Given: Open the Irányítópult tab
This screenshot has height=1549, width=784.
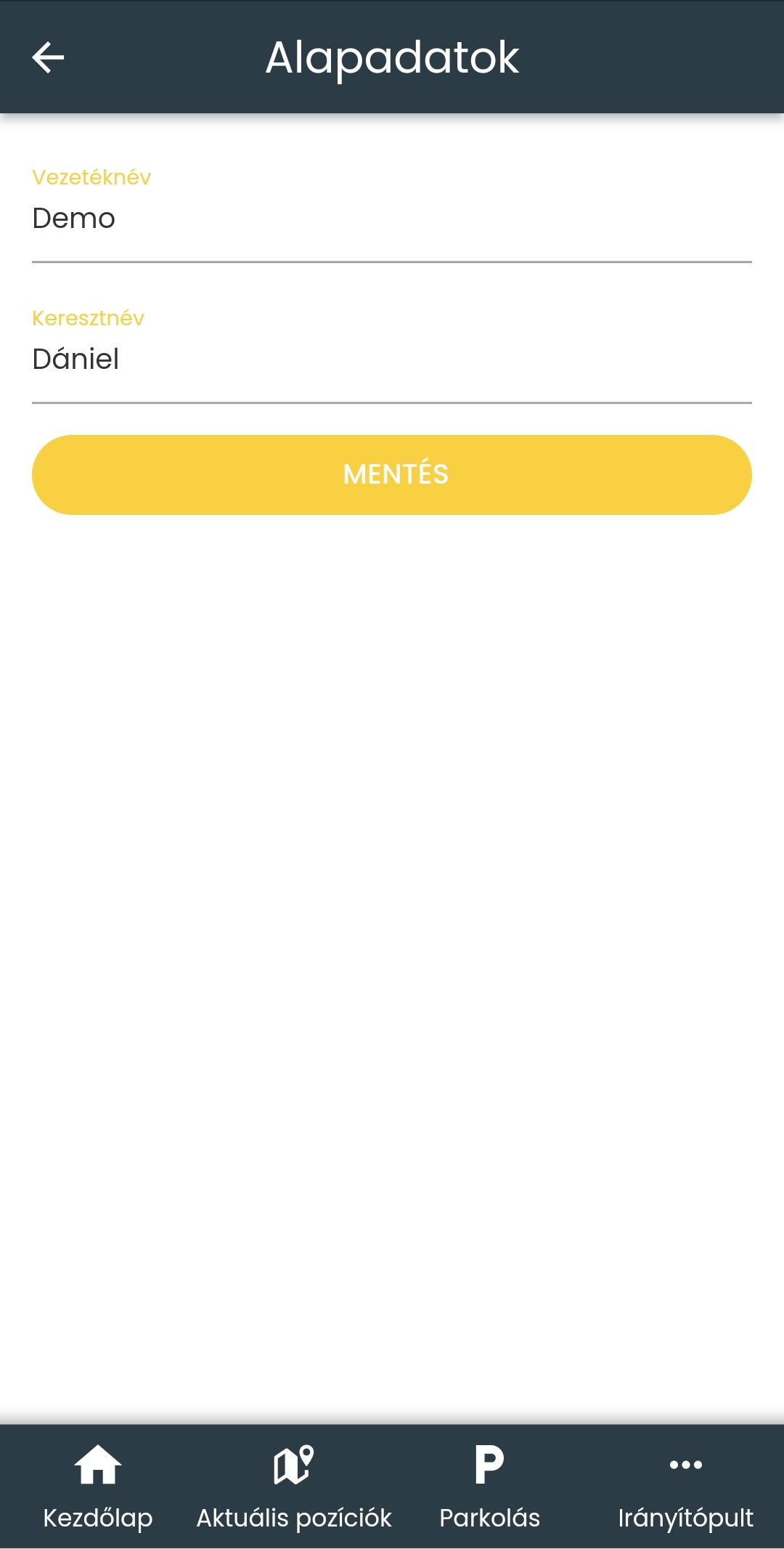Looking at the screenshot, I should point(685,1487).
